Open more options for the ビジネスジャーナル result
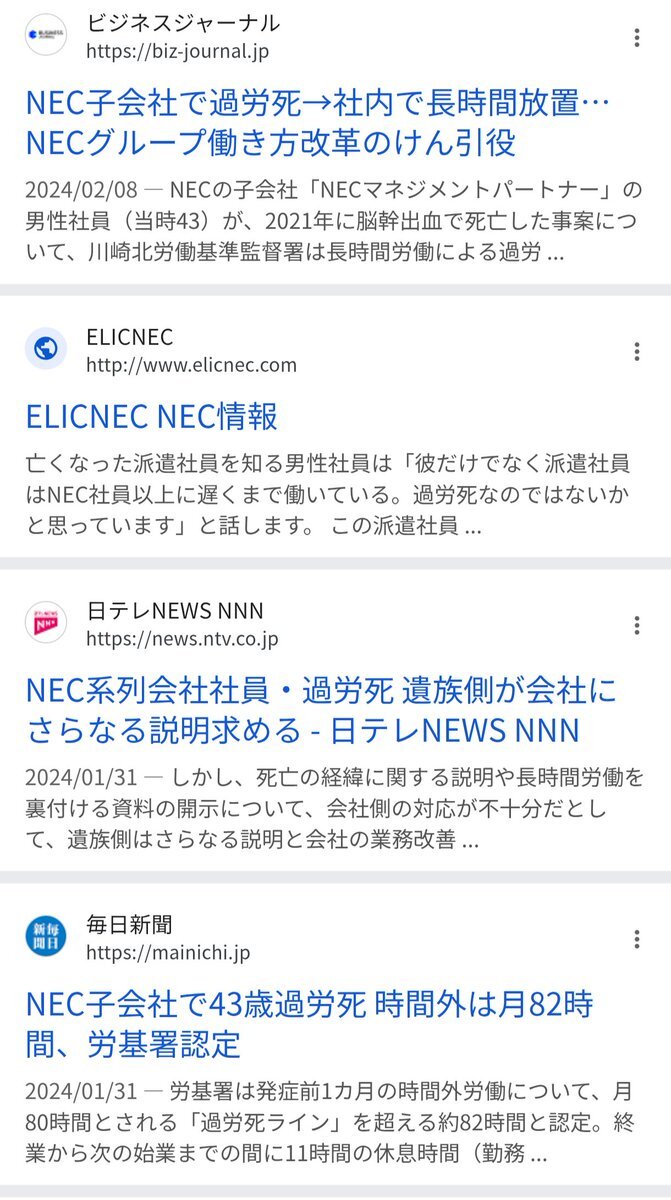 click(x=637, y=38)
